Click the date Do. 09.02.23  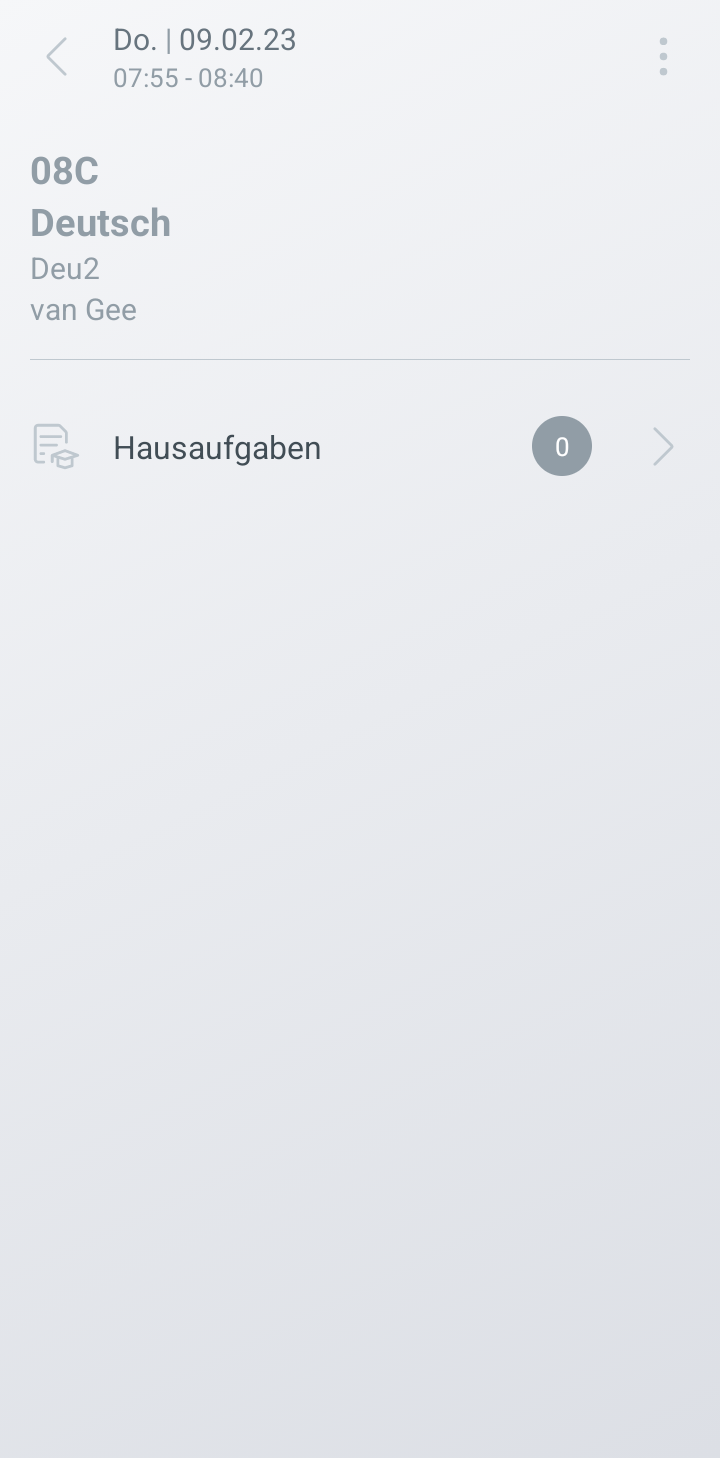click(205, 40)
